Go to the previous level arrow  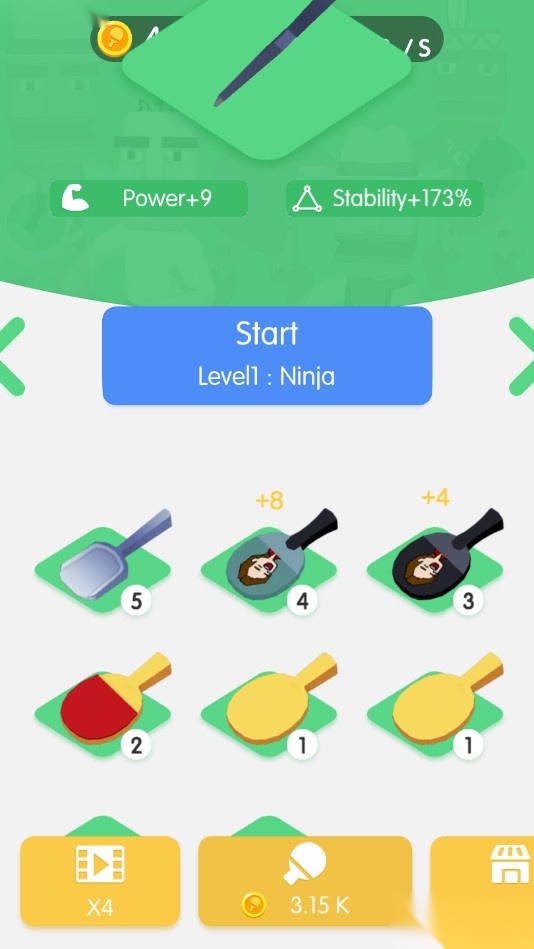pos(12,356)
